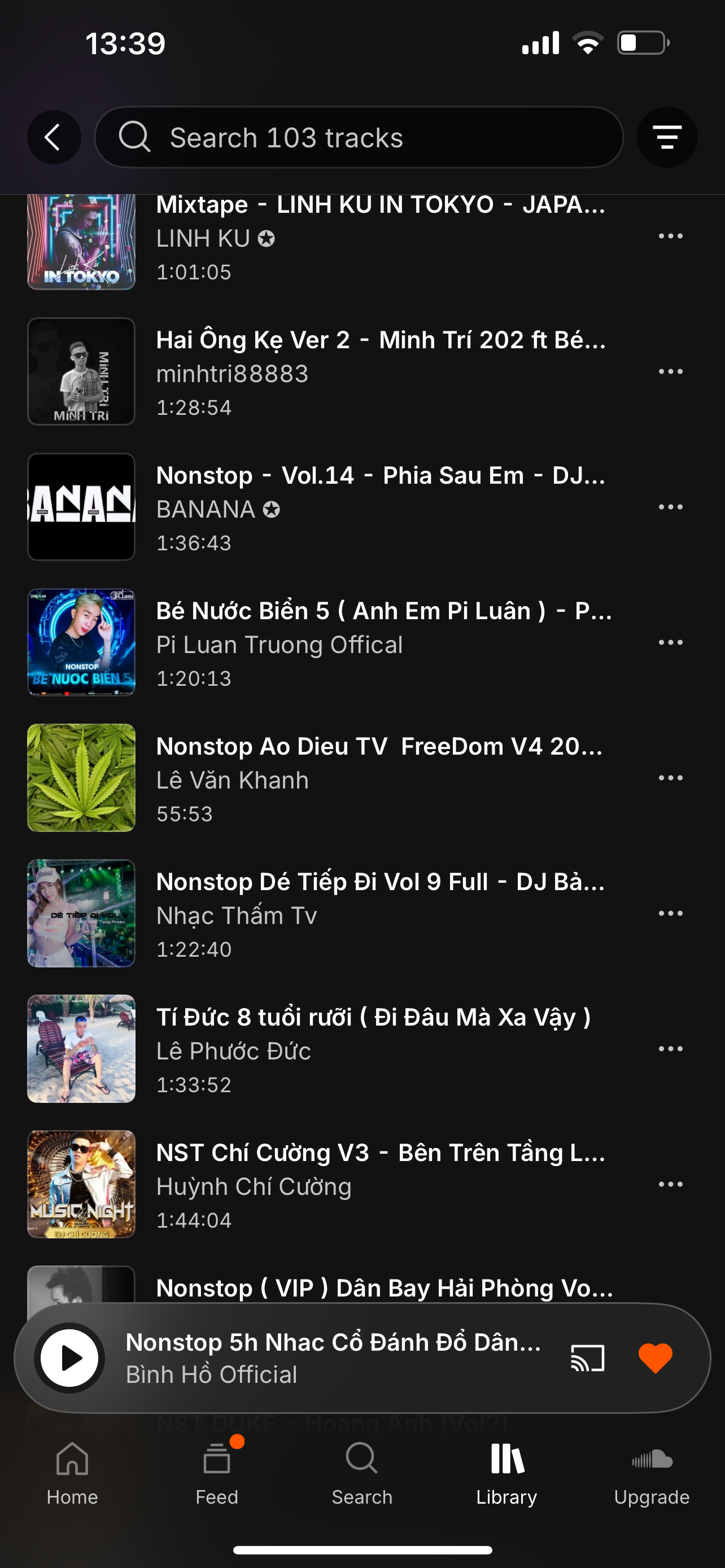Resume playback in the mini player

(69, 1358)
